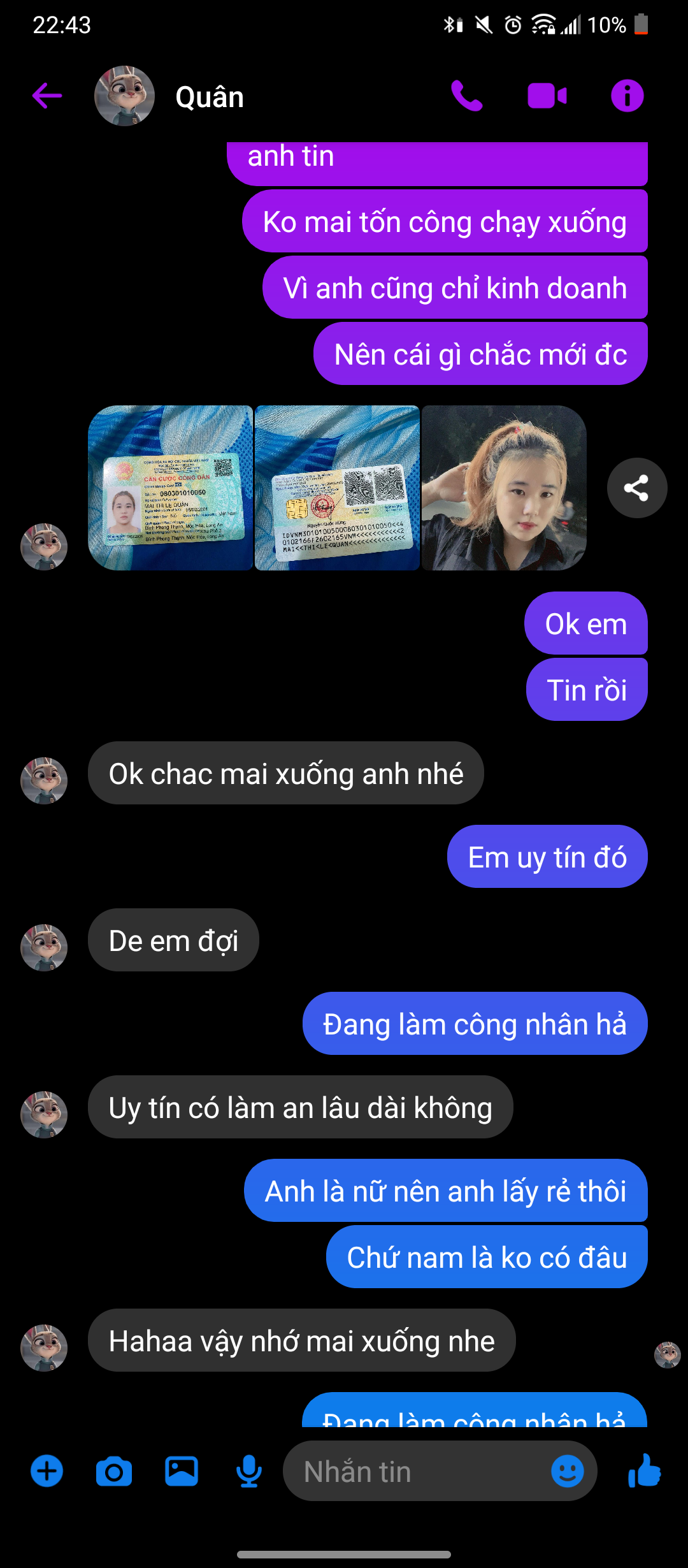Image resolution: width=688 pixels, height=1568 pixels.
Task: Open Quân's profile picture in the header
Action: click(124, 96)
